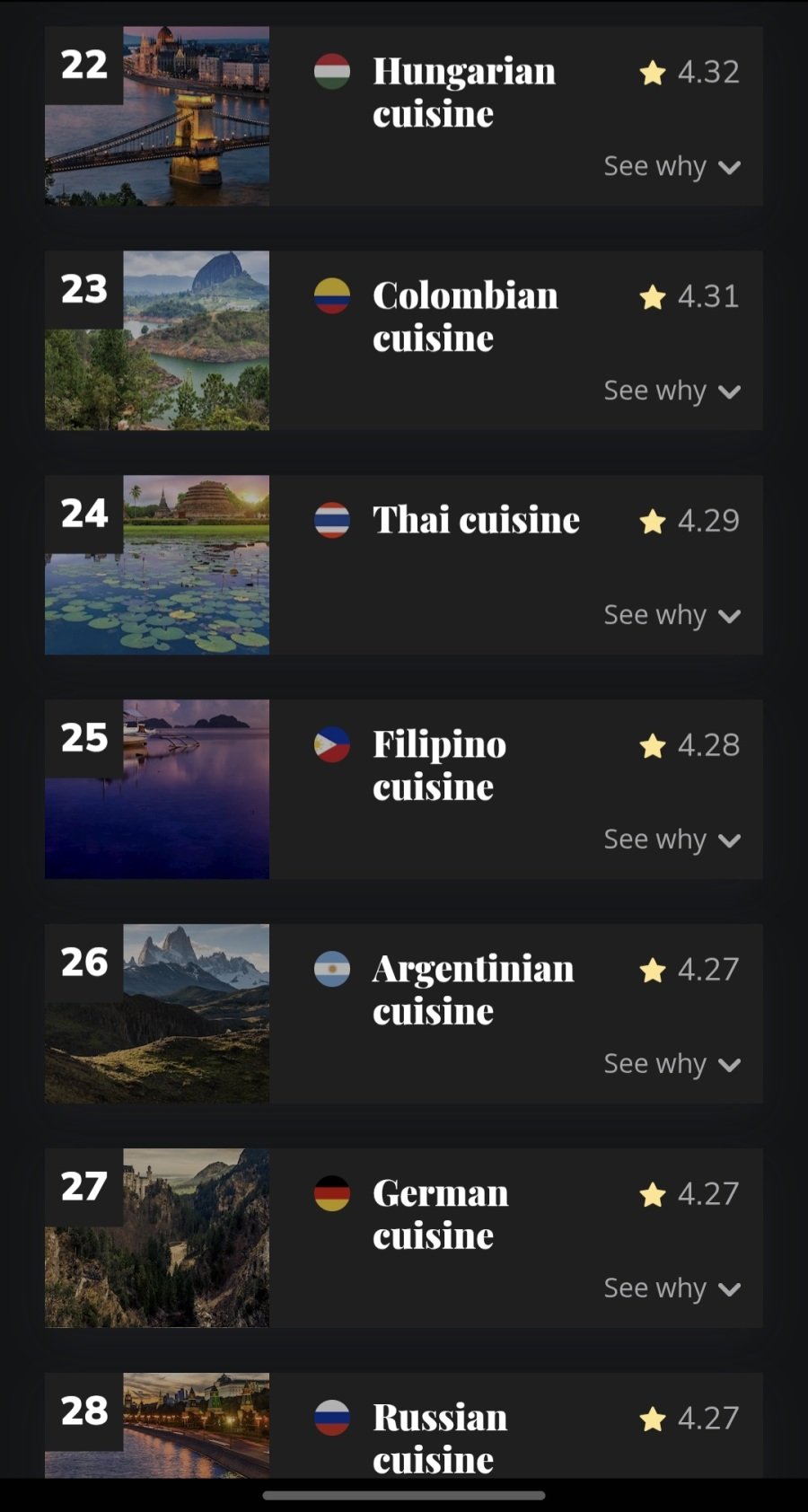Expand See why for Hungarian cuisine
Viewport: 808px width, 1512px height.
(672, 167)
